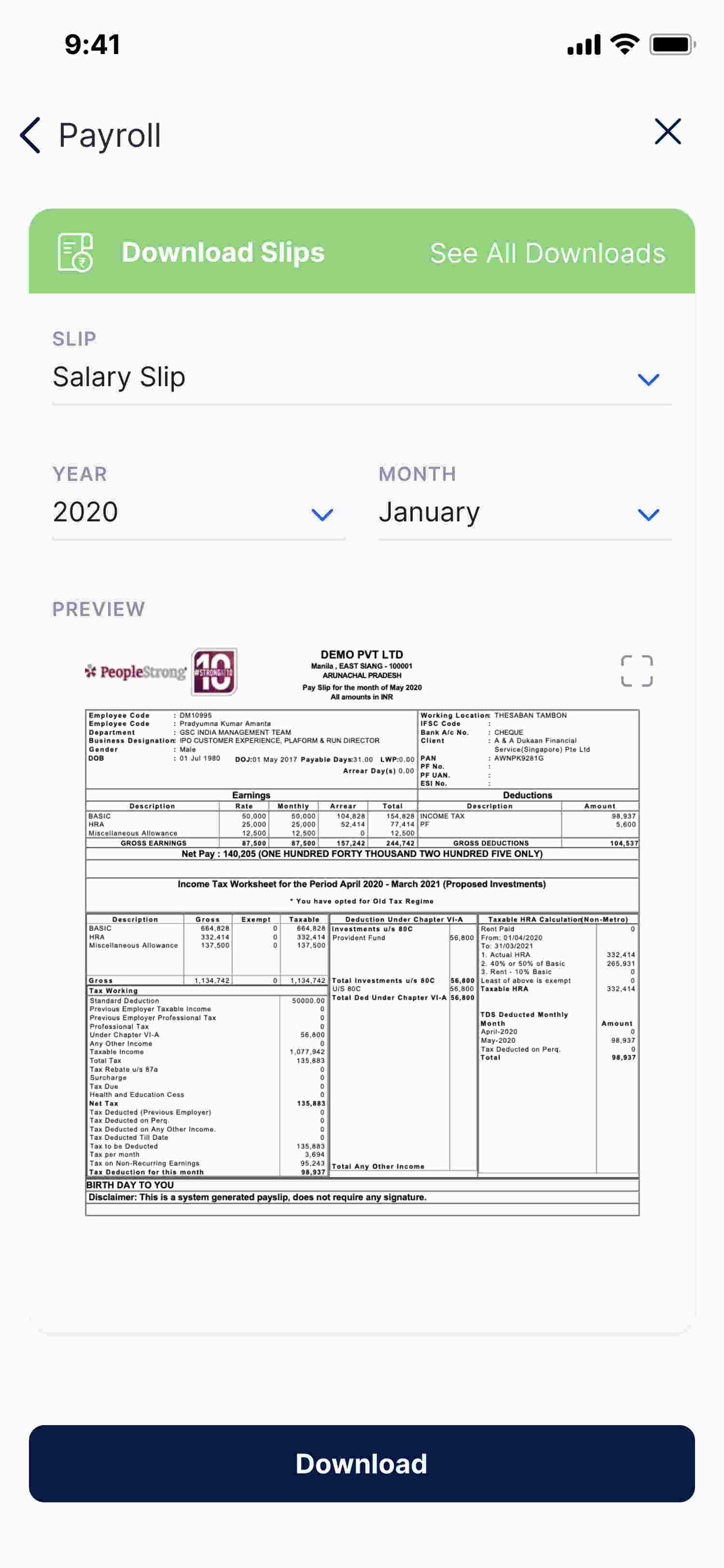Viewport: 724px width, 1568px height.
Task: Expand the payslip preview to fullscreen
Action: point(636,671)
